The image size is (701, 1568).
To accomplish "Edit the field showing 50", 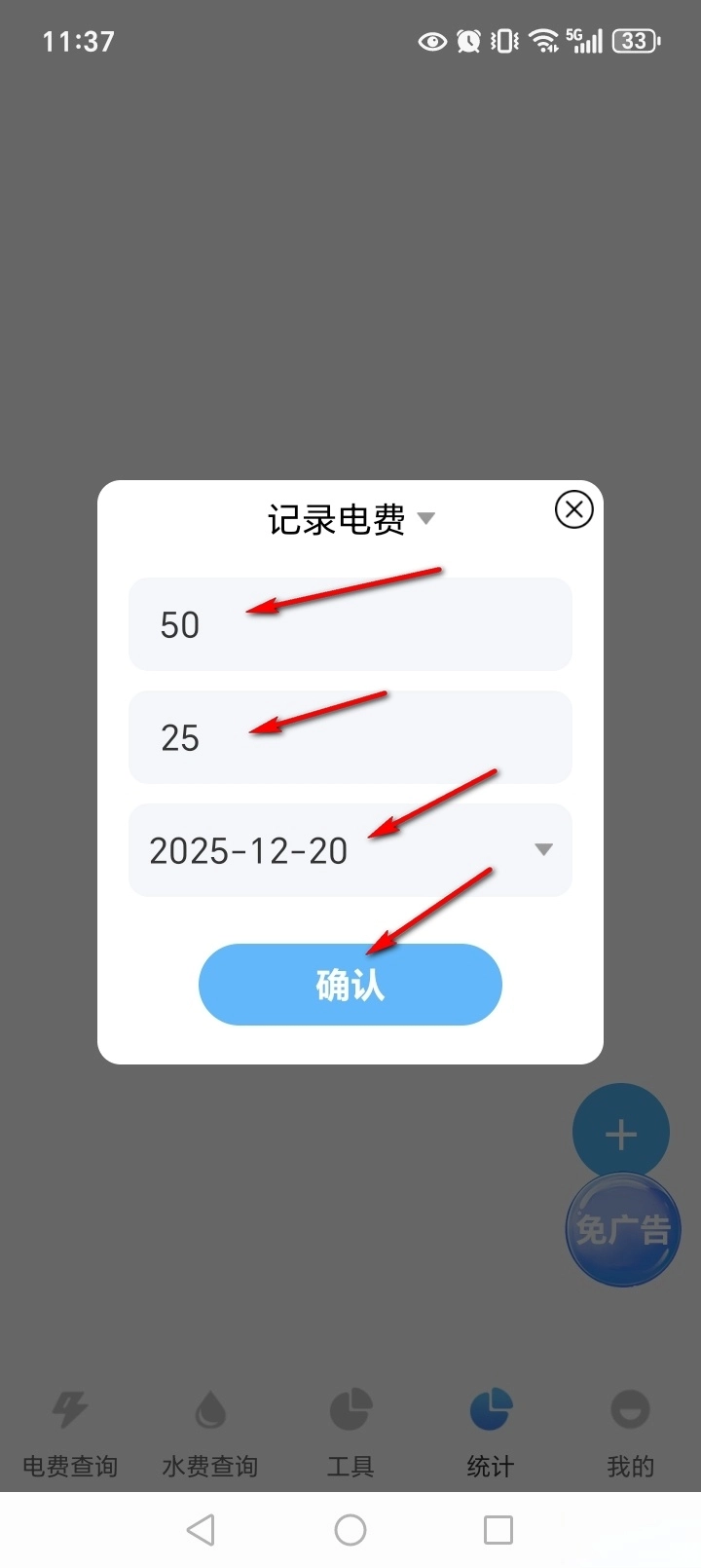I will 350,624.
